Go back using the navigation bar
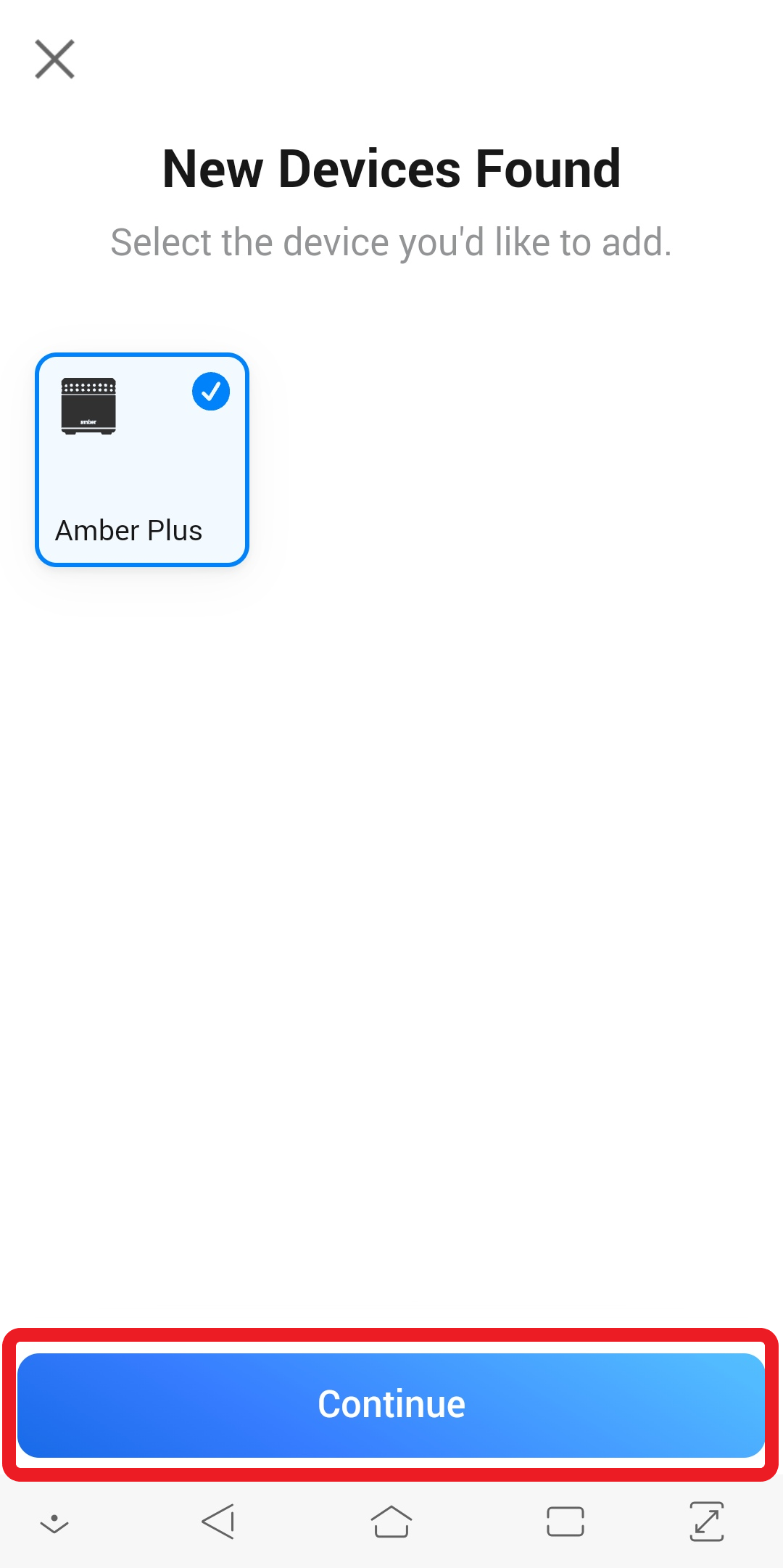The image size is (783, 1568). point(218,1521)
